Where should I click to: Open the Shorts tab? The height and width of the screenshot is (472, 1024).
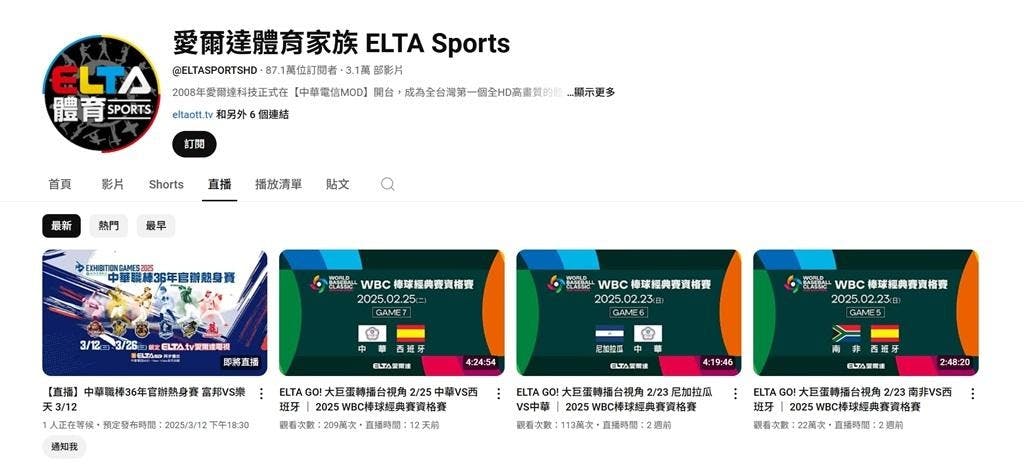(x=166, y=184)
